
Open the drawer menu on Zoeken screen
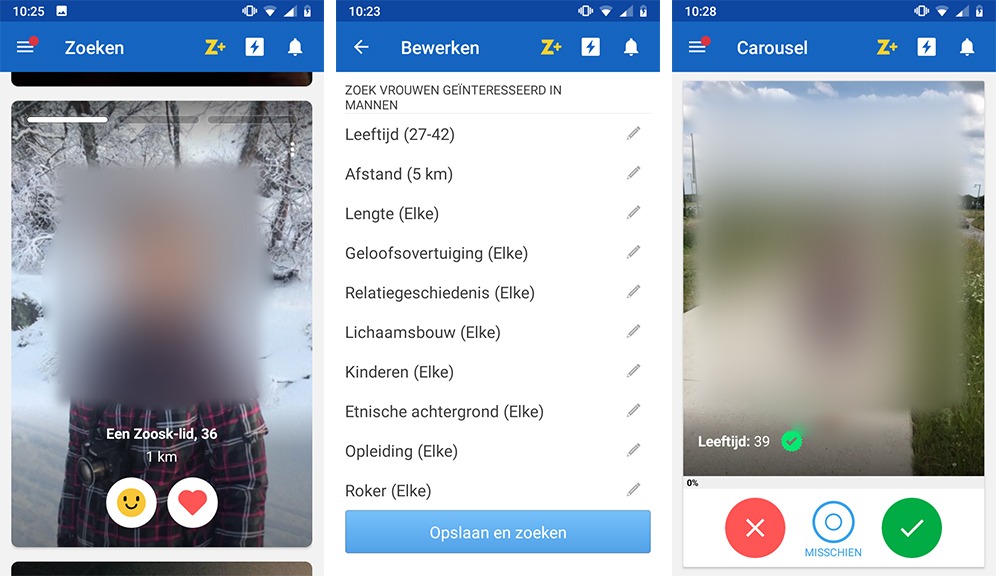pyautogui.click(x=25, y=47)
